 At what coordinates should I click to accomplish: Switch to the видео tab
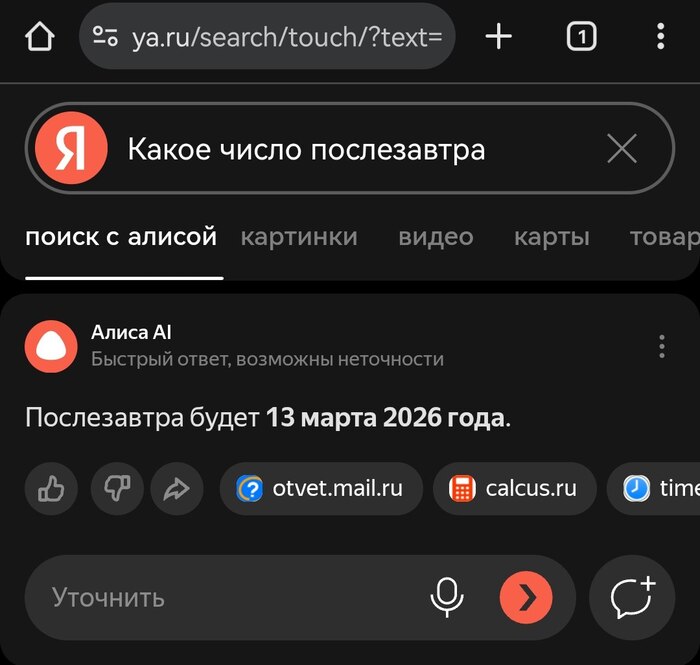click(435, 237)
